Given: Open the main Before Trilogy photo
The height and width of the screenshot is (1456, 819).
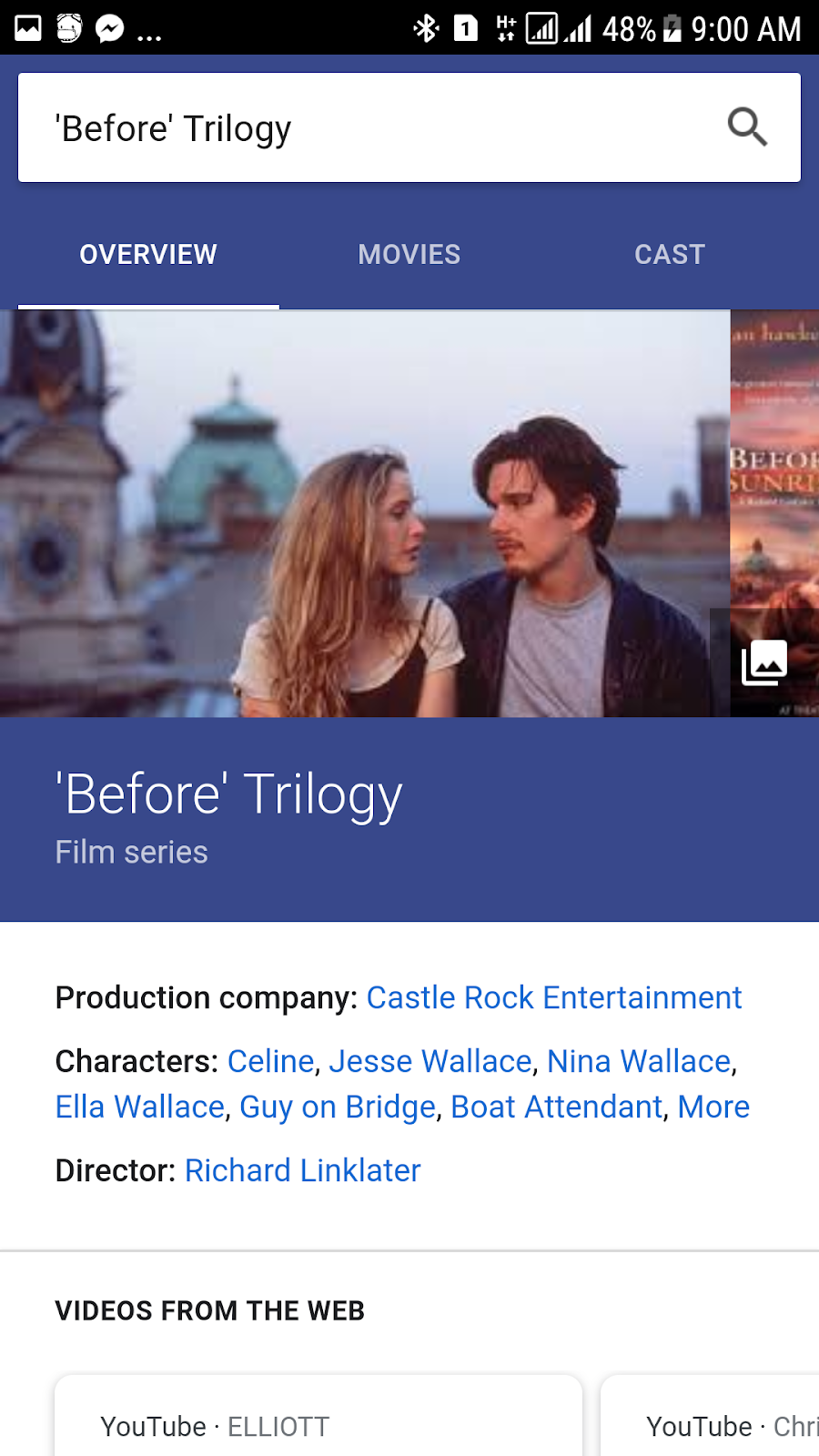Looking at the screenshot, I should pyautogui.click(x=364, y=514).
